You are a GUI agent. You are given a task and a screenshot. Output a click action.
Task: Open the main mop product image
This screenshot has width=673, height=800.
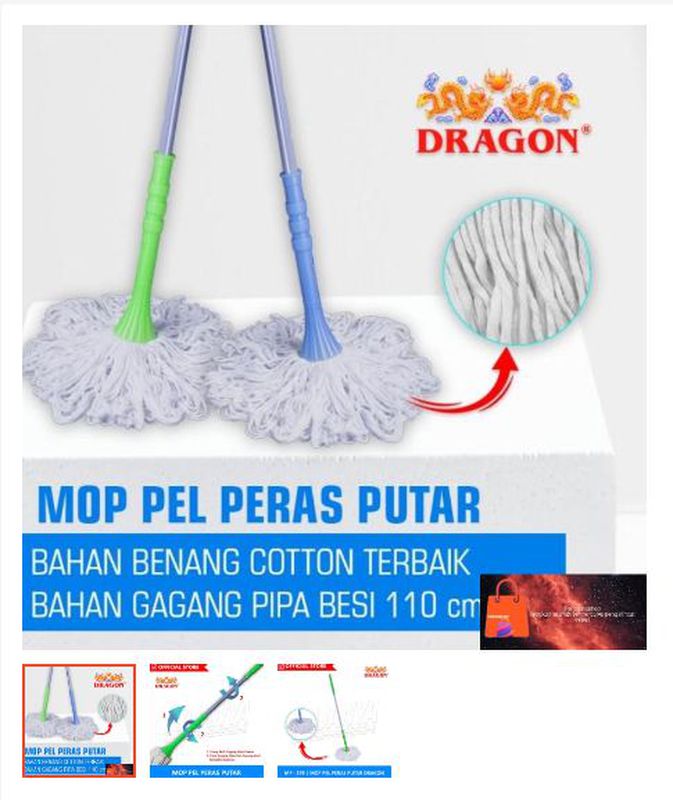pyautogui.click(x=334, y=330)
